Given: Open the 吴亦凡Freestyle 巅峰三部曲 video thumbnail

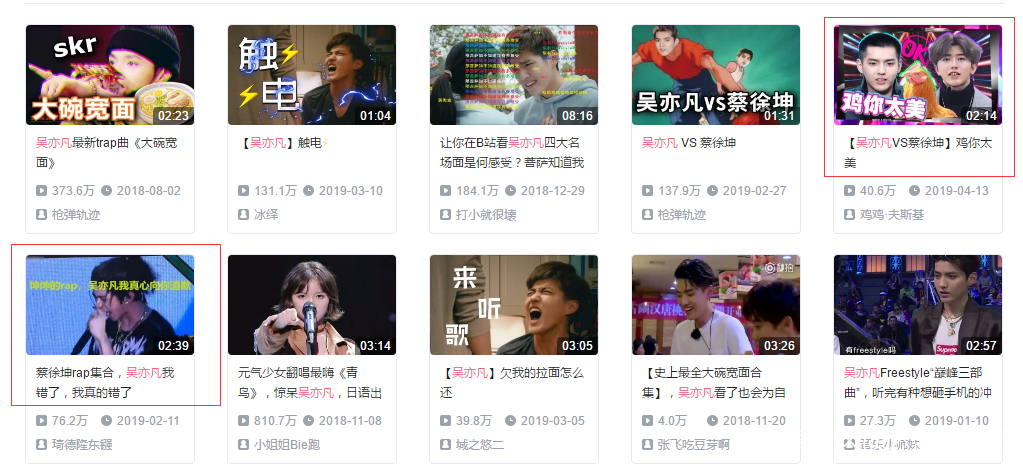Looking at the screenshot, I should (918, 305).
